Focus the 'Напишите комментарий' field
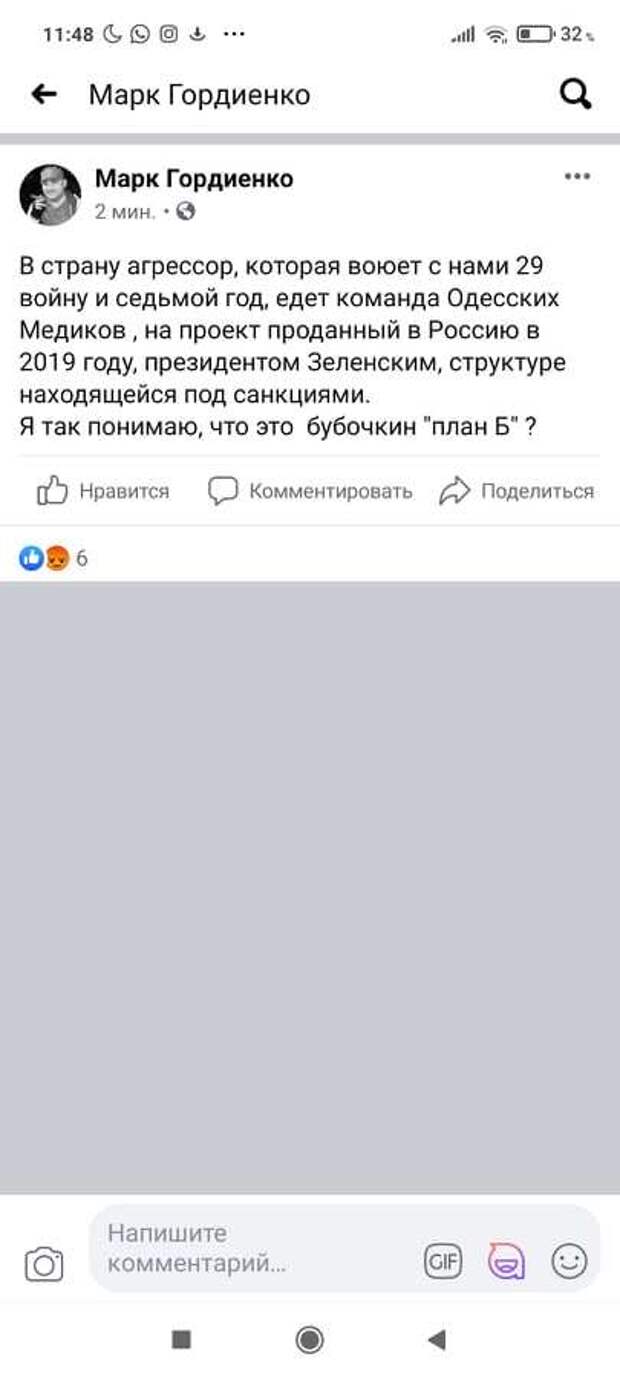The height and width of the screenshot is (1377, 620). coord(250,1248)
